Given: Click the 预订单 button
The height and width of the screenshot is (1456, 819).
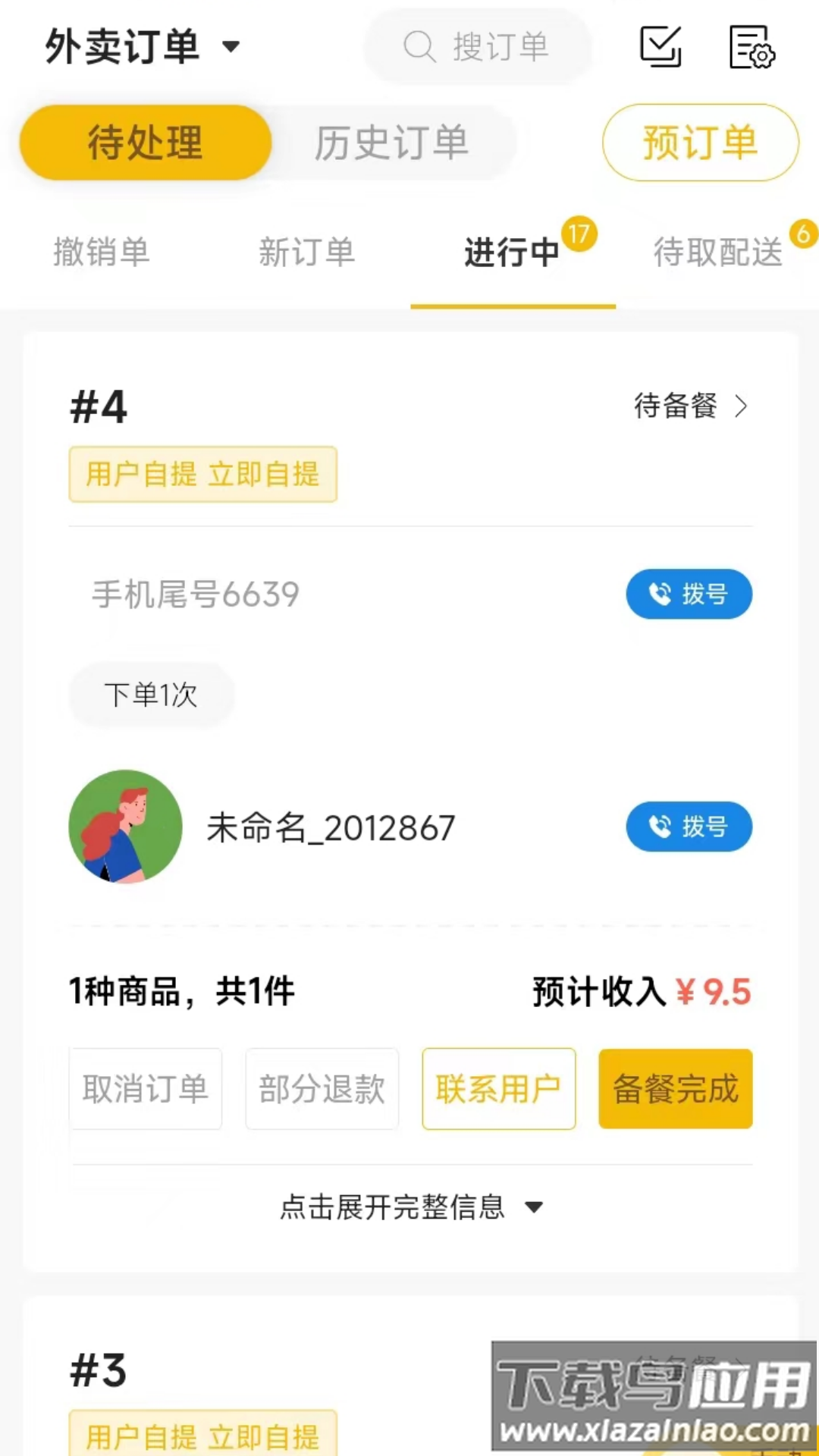Looking at the screenshot, I should [699, 143].
